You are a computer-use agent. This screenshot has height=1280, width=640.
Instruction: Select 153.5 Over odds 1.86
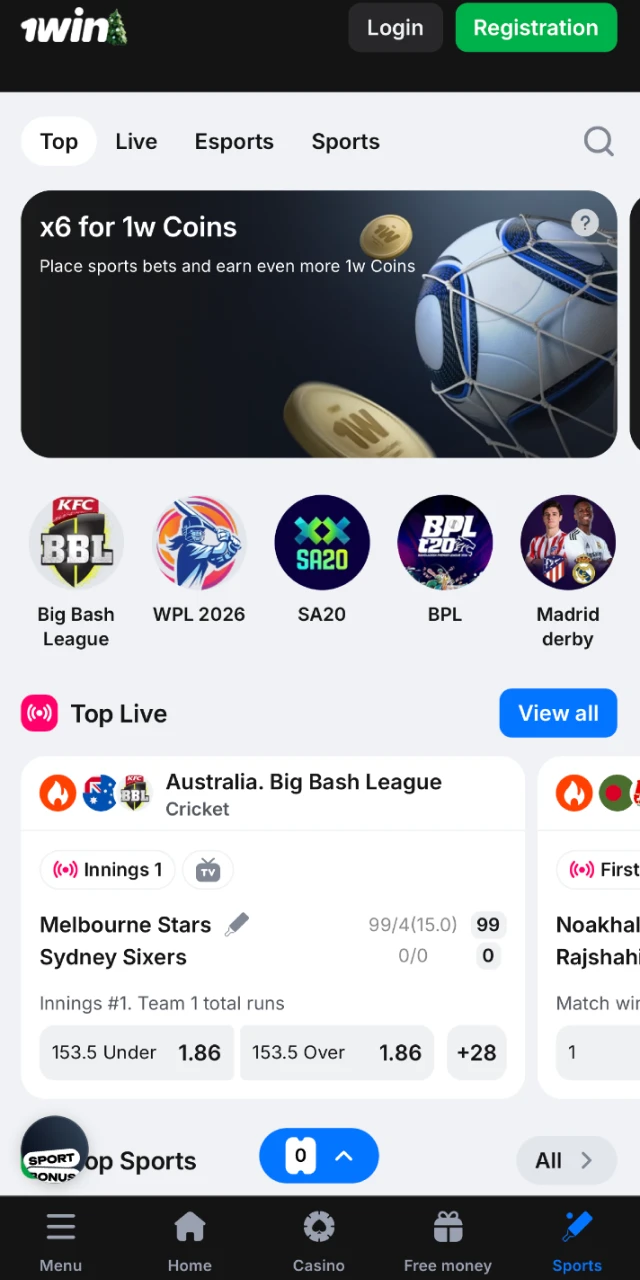(x=337, y=1052)
